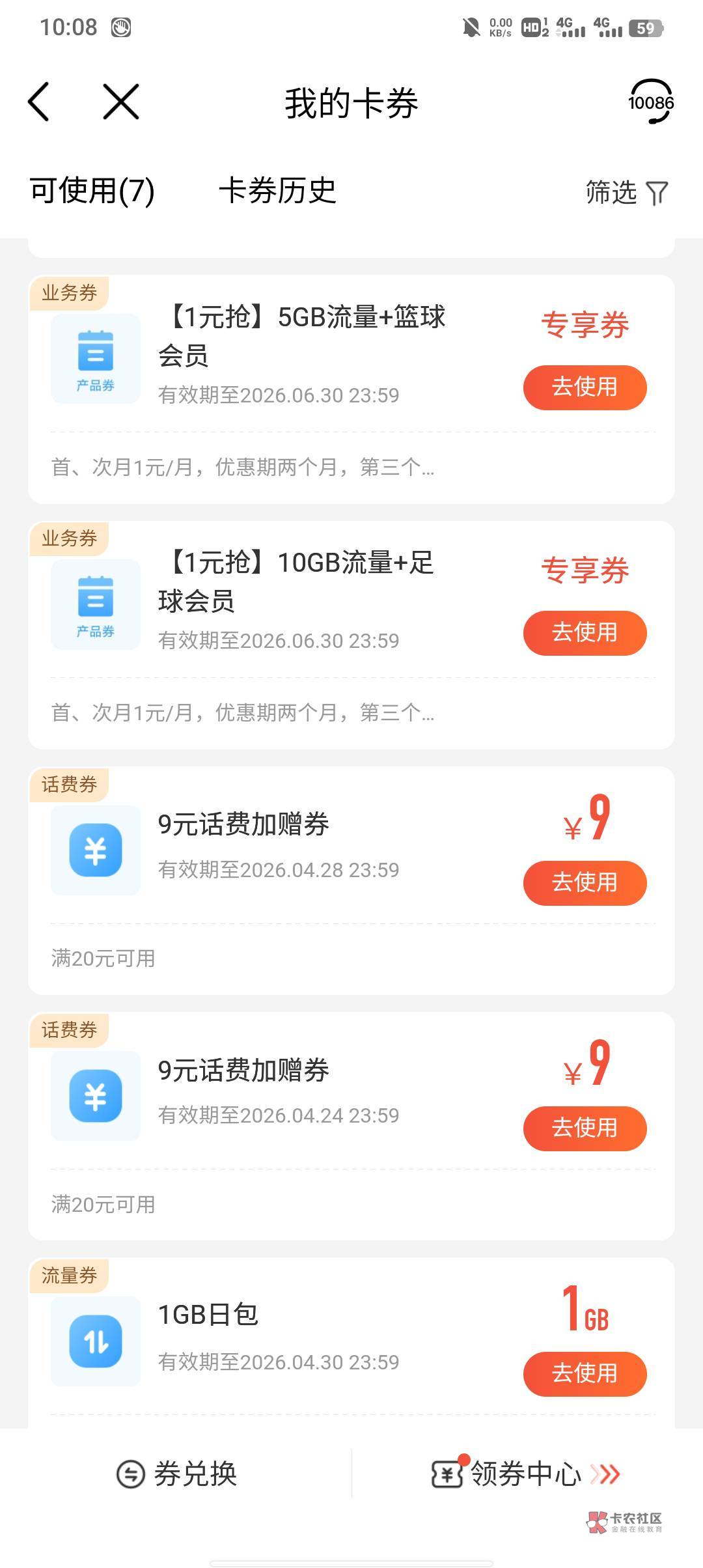Use the 5GB流量+篮球会员 coupon
Image resolution: width=703 pixels, height=1568 pixels.
[585, 387]
